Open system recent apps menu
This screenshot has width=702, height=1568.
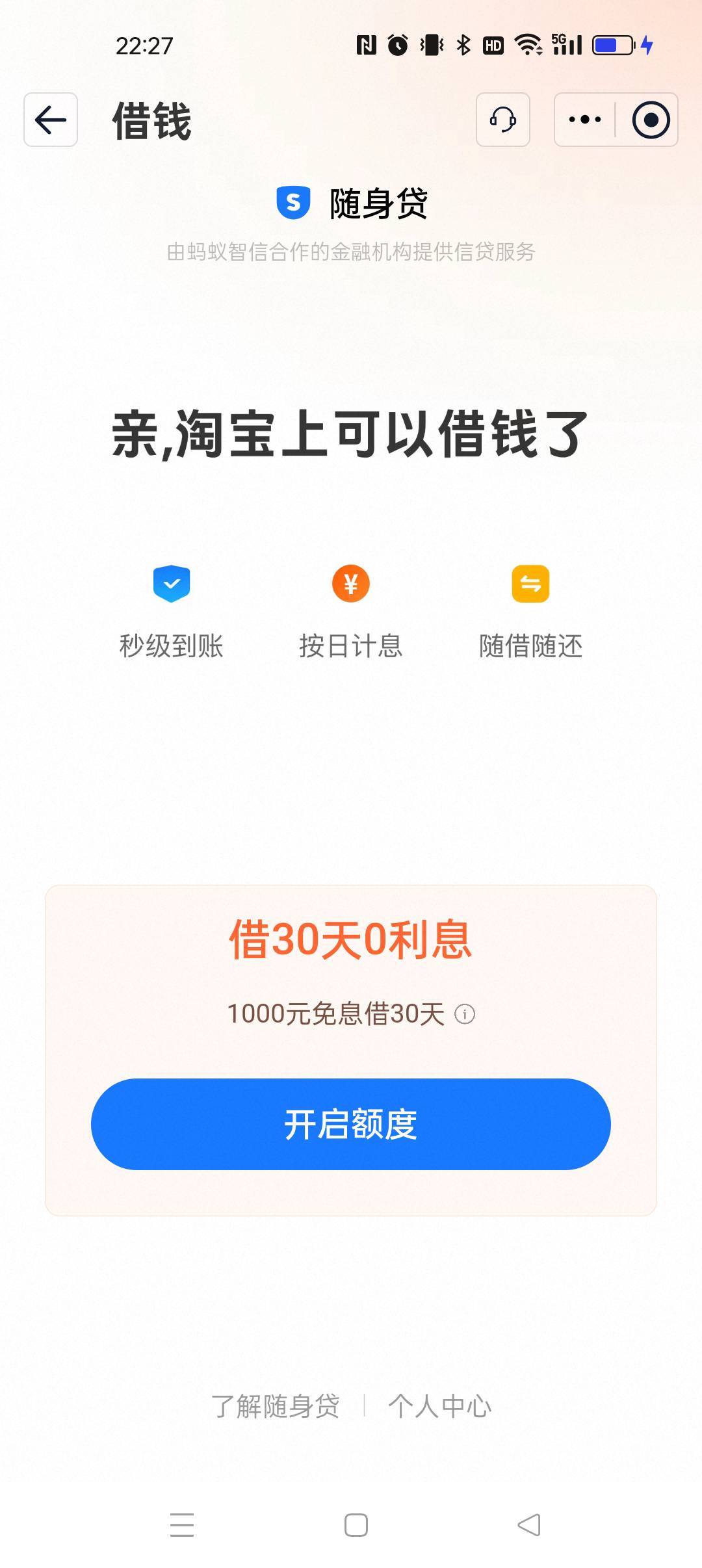[182, 1524]
